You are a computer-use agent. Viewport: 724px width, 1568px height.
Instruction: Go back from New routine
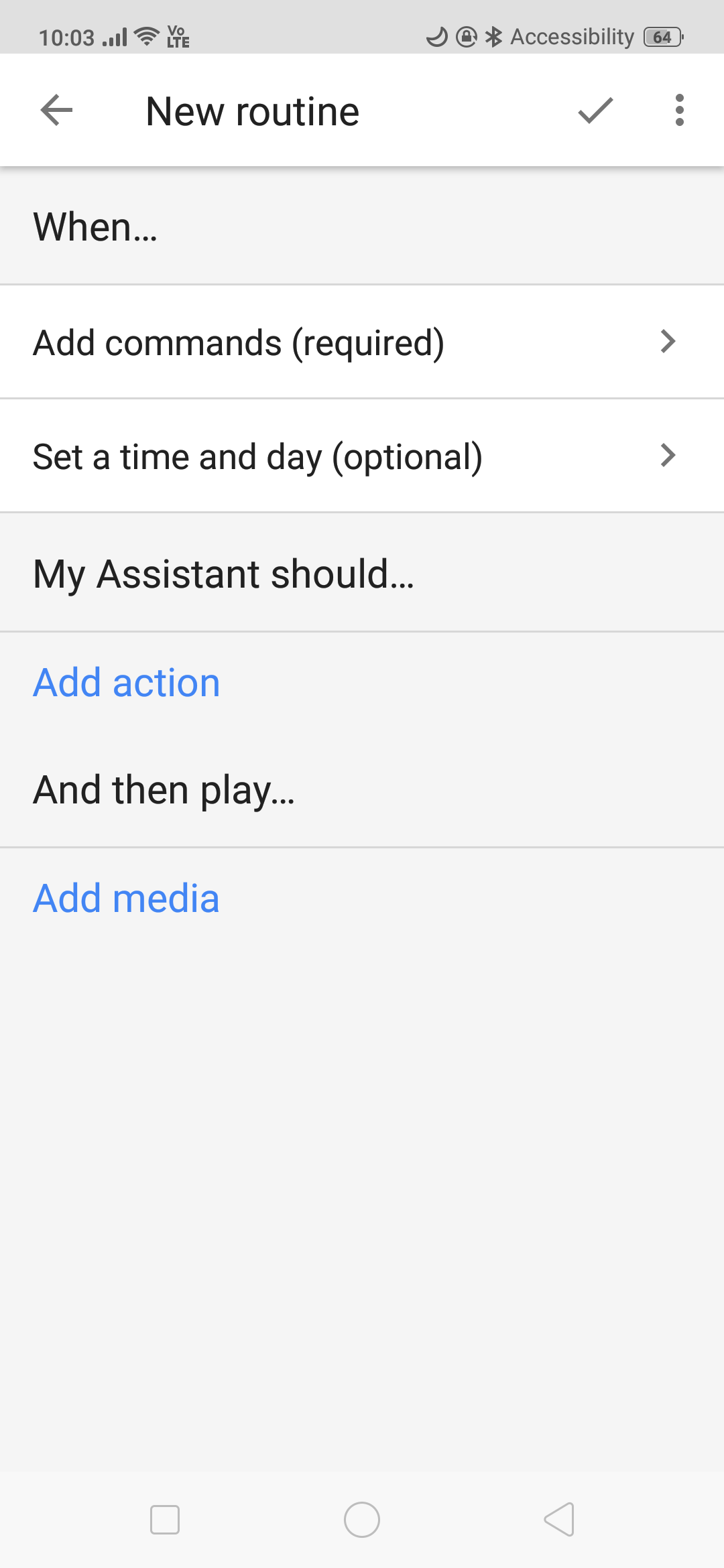pos(56,111)
